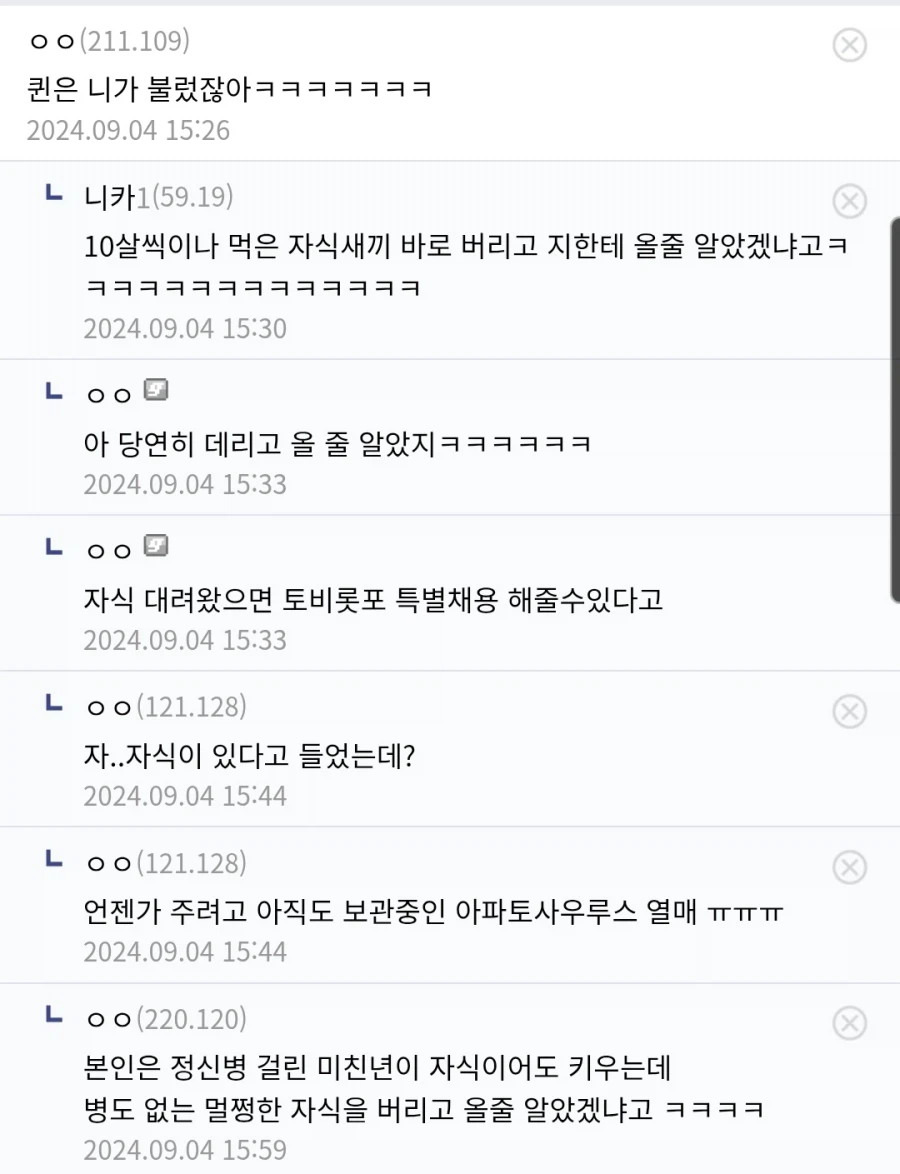The height and width of the screenshot is (1174, 900).
Task: Click profile icon beside the 토비롯포 comment author
Action: click(155, 548)
